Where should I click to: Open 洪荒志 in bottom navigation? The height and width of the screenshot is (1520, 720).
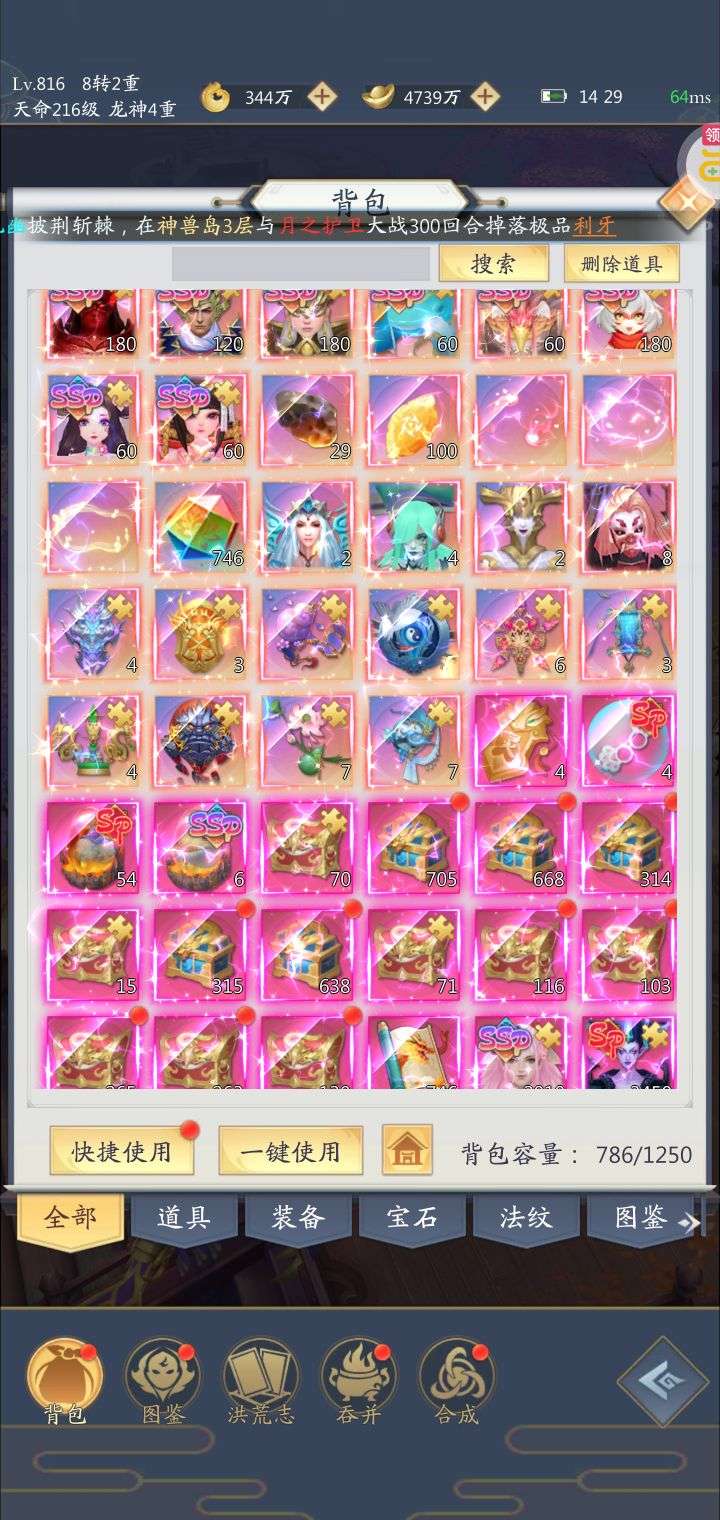[260, 1385]
